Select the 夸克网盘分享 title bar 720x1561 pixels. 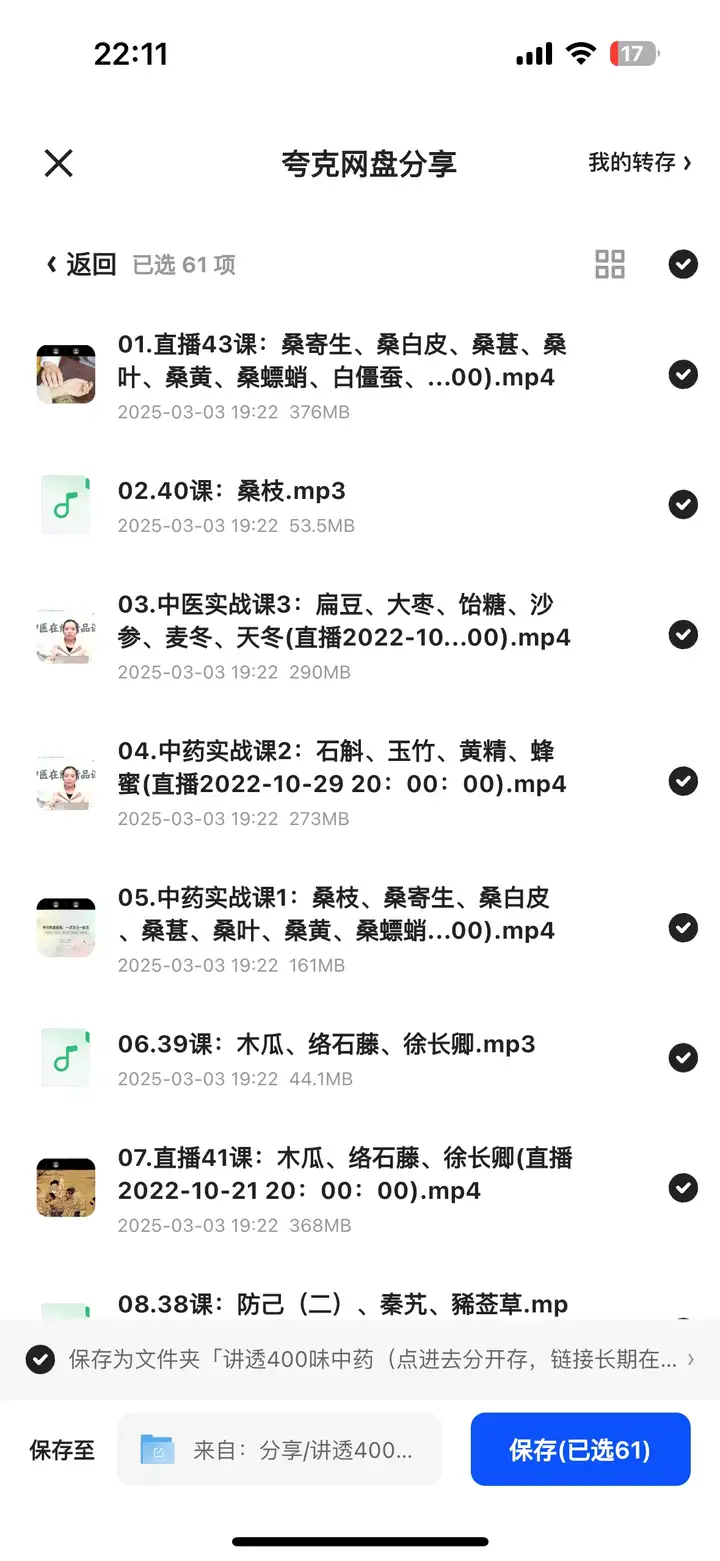pyautogui.click(x=369, y=166)
